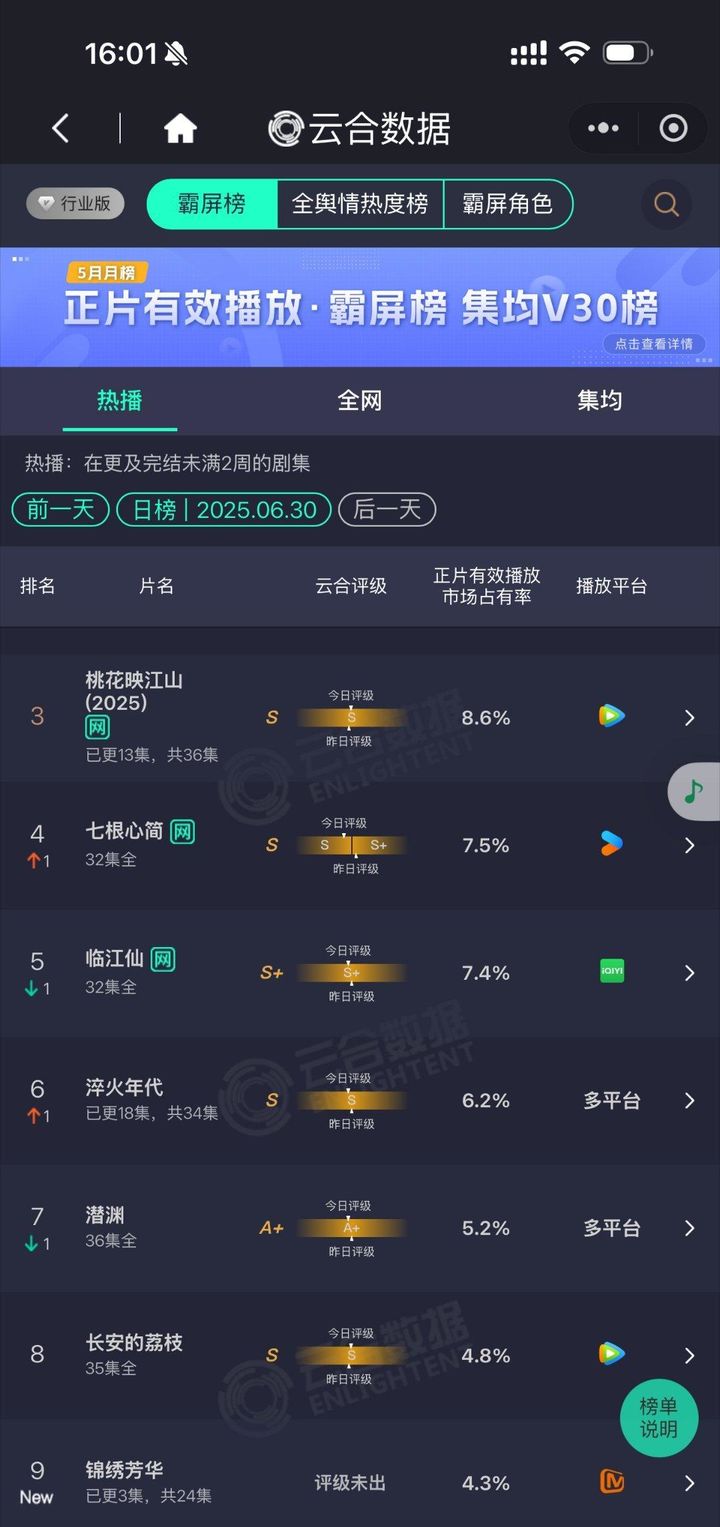Switch to the 全网 tab
This screenshot has height=1527, width=720.
[360, 401]
